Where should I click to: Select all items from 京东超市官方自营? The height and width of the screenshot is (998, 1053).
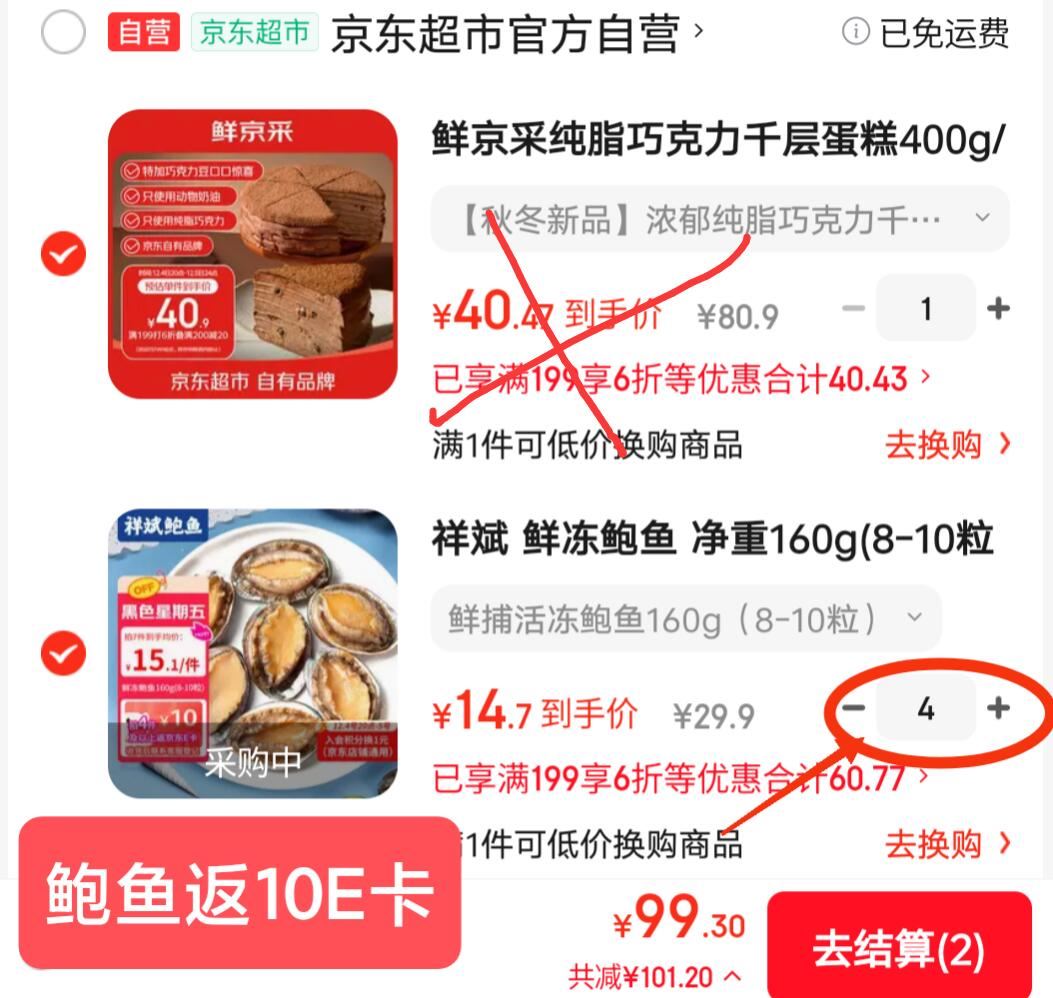pos(63,33)
